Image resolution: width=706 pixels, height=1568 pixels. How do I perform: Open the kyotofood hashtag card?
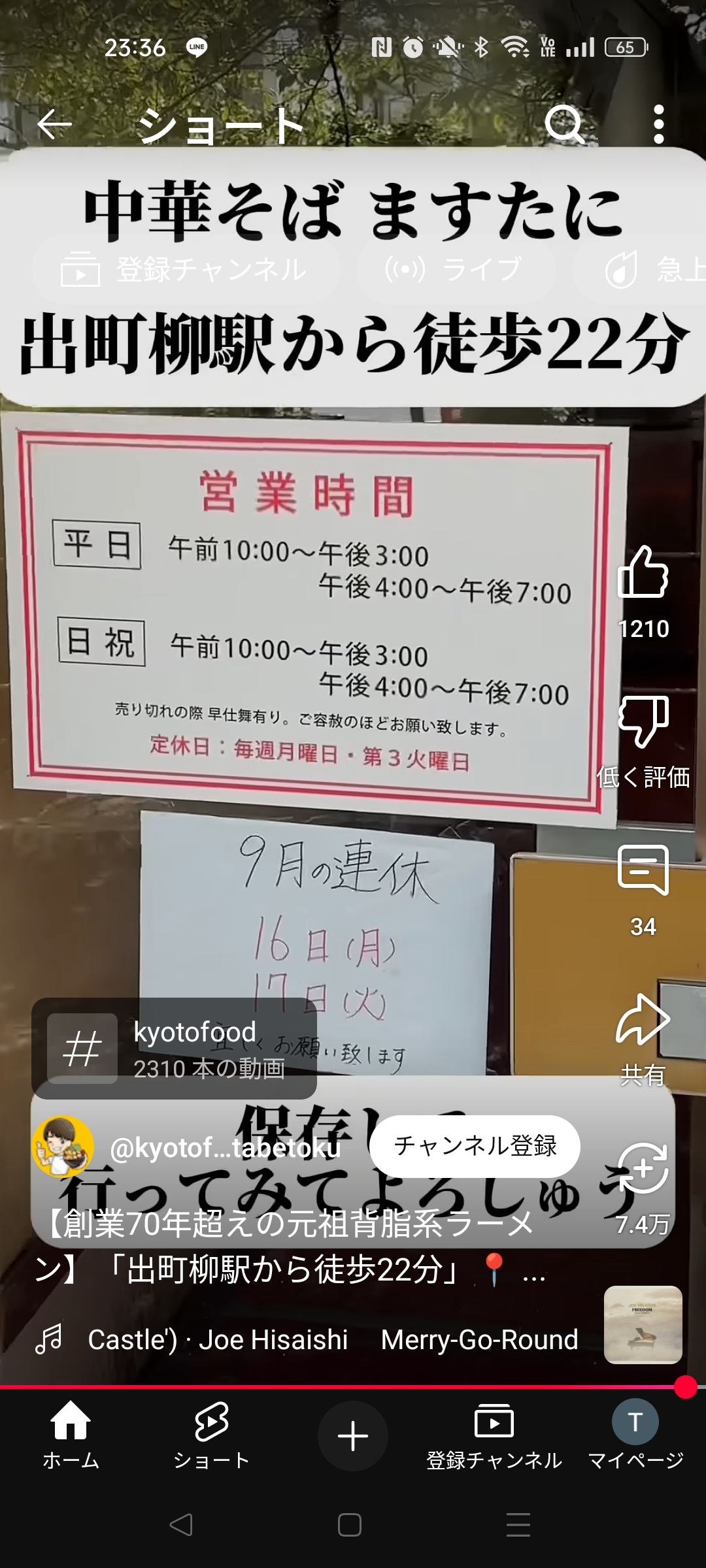coord(174,1049)
